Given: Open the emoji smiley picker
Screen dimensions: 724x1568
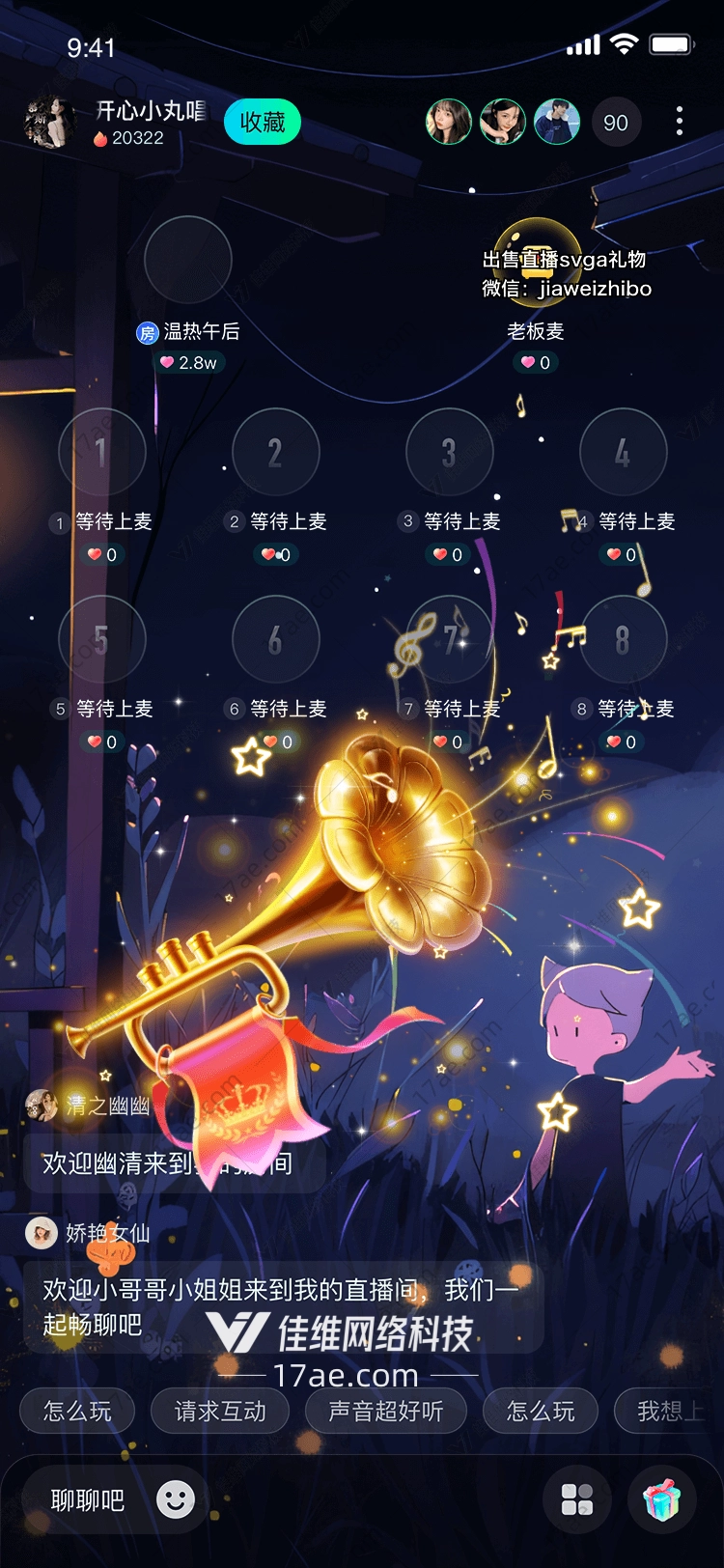Looking at the screenshot, I should (x=176, y=1499).
